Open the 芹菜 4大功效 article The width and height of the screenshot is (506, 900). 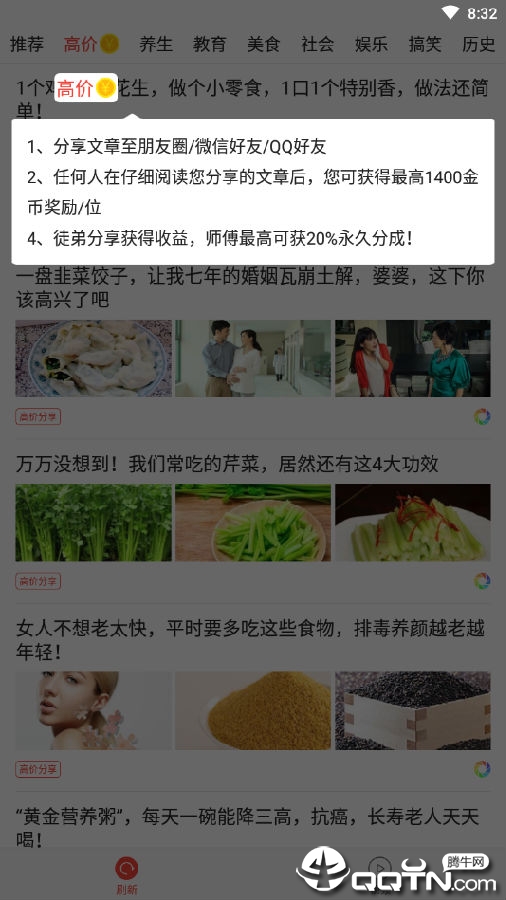click(227, 464)
